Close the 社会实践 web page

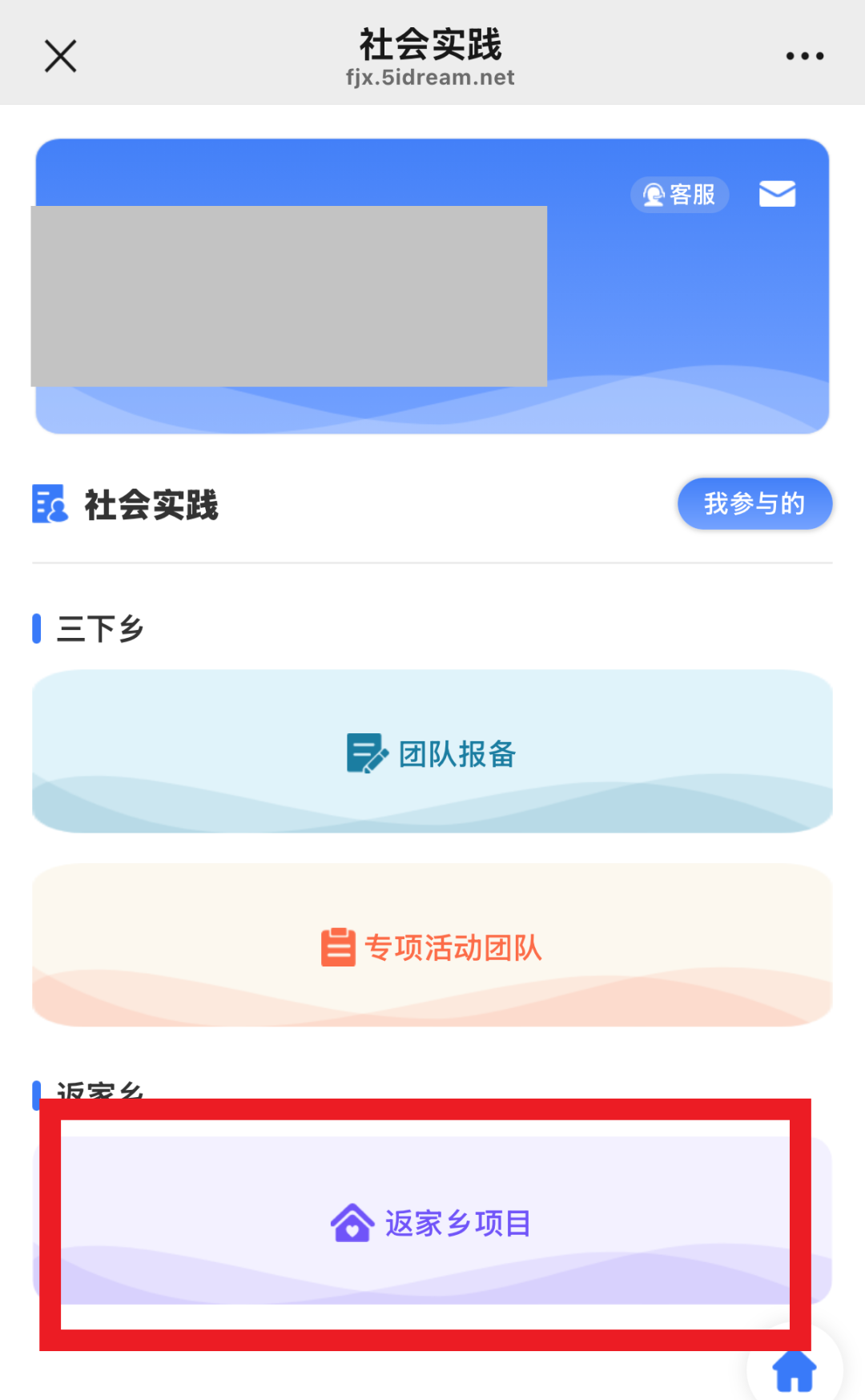point(60,56)
